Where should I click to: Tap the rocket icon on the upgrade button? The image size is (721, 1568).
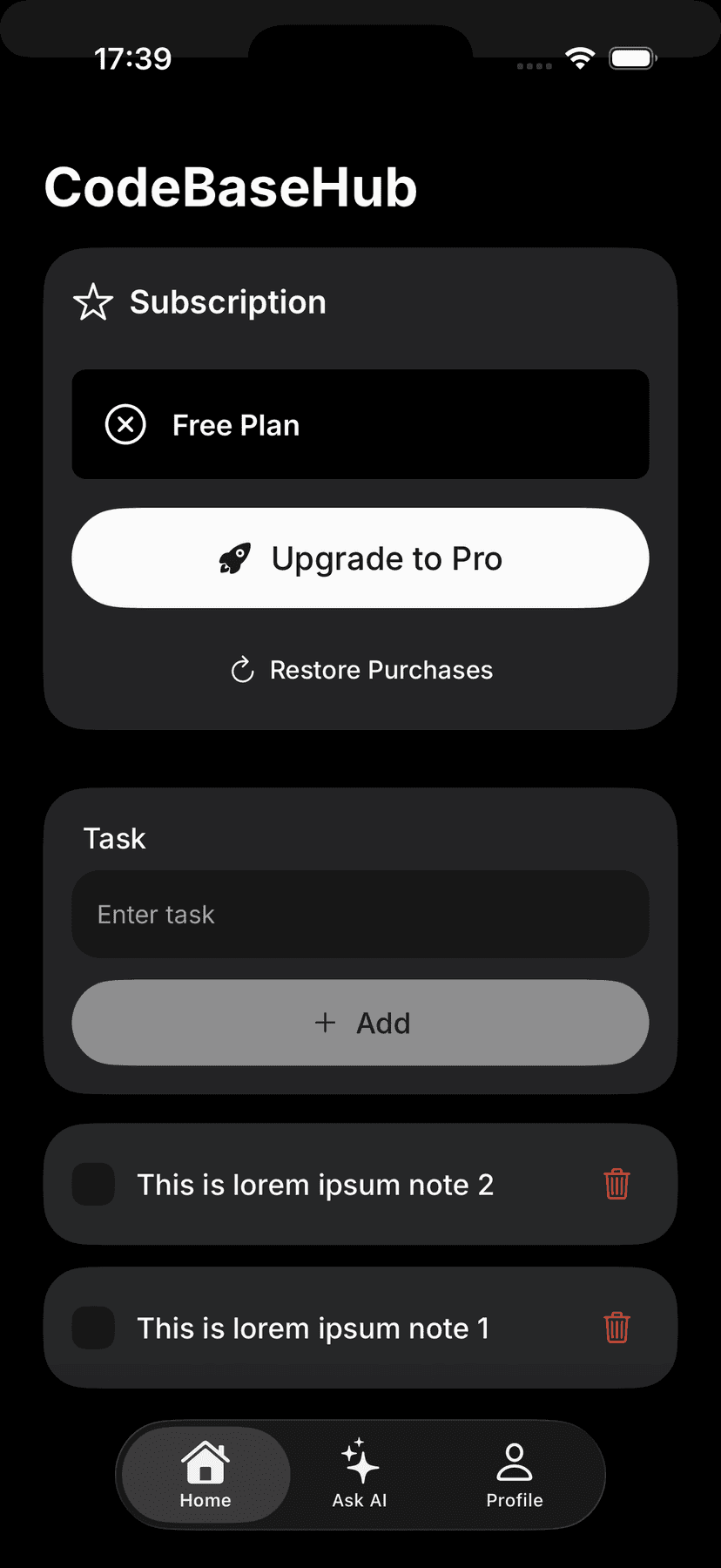[236, 558]
